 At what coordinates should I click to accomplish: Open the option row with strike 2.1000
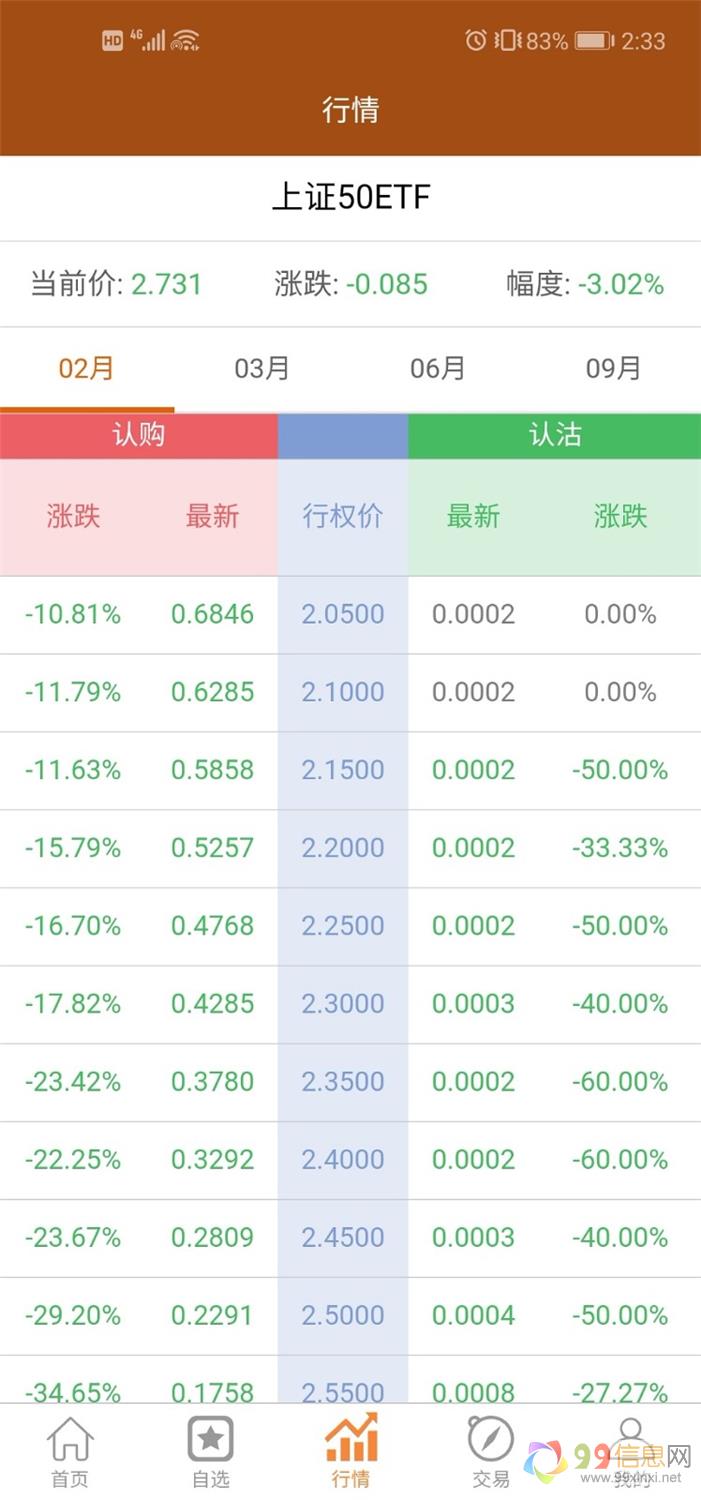343,693
